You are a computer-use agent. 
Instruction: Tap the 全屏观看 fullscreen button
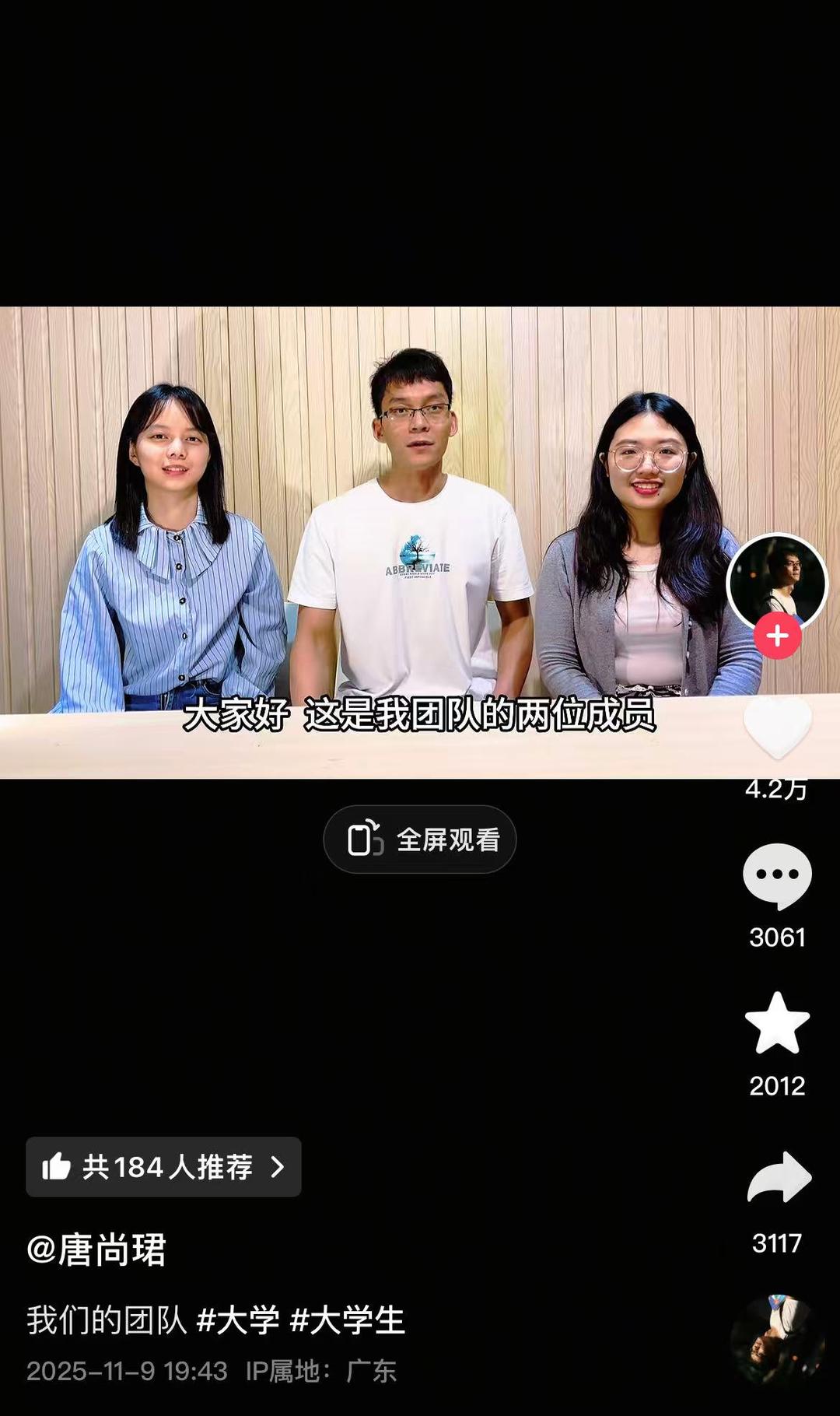tap(420, 839)
